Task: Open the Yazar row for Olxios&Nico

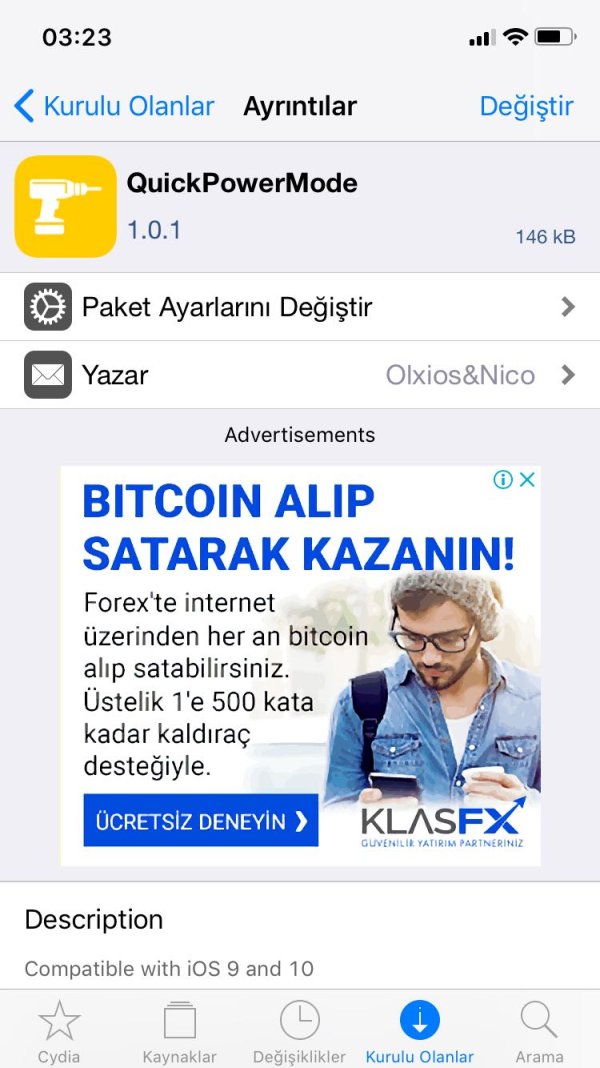Action: click(300, 375)
